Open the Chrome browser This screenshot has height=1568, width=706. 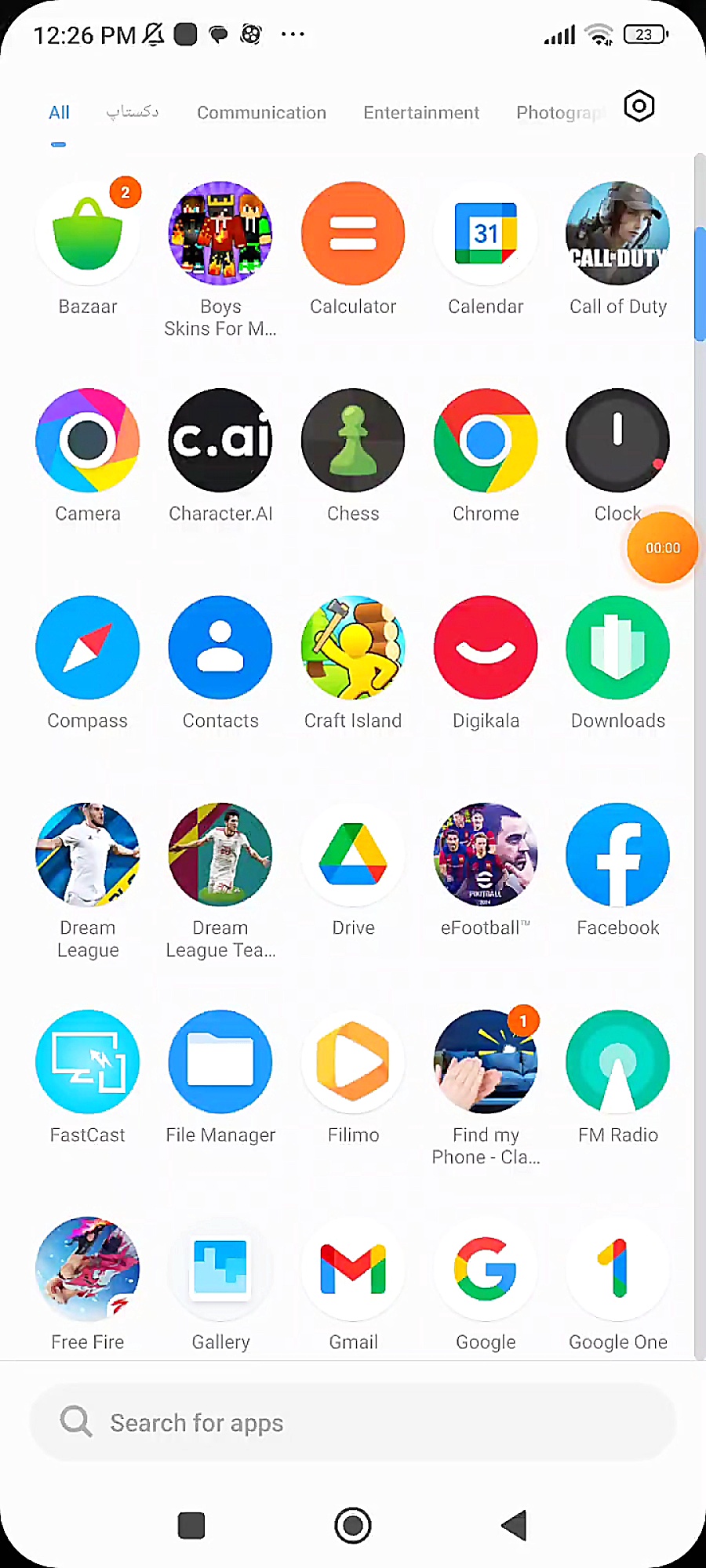[x=486, y=441]
